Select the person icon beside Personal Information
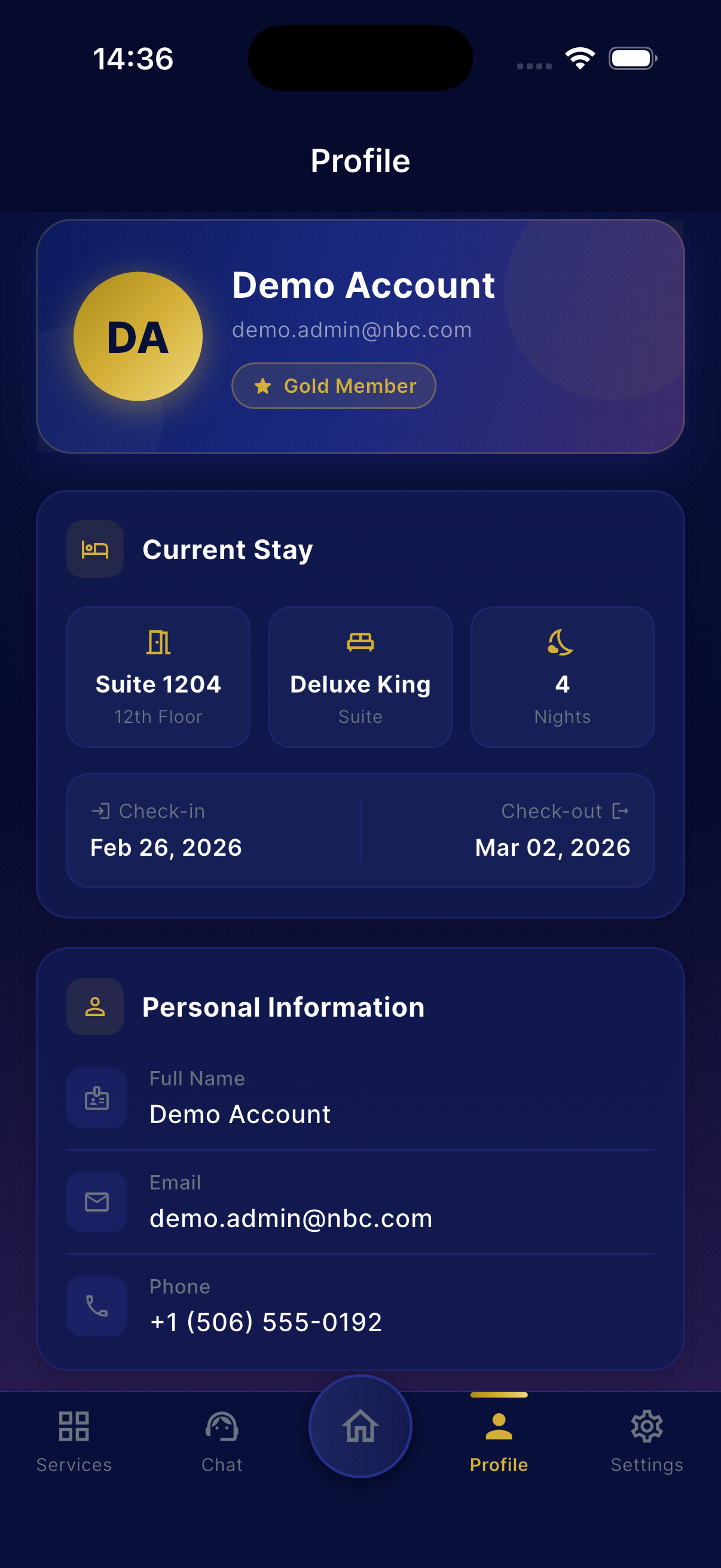The height and width of the screenshot is (1568, 721). [95, 1007]
